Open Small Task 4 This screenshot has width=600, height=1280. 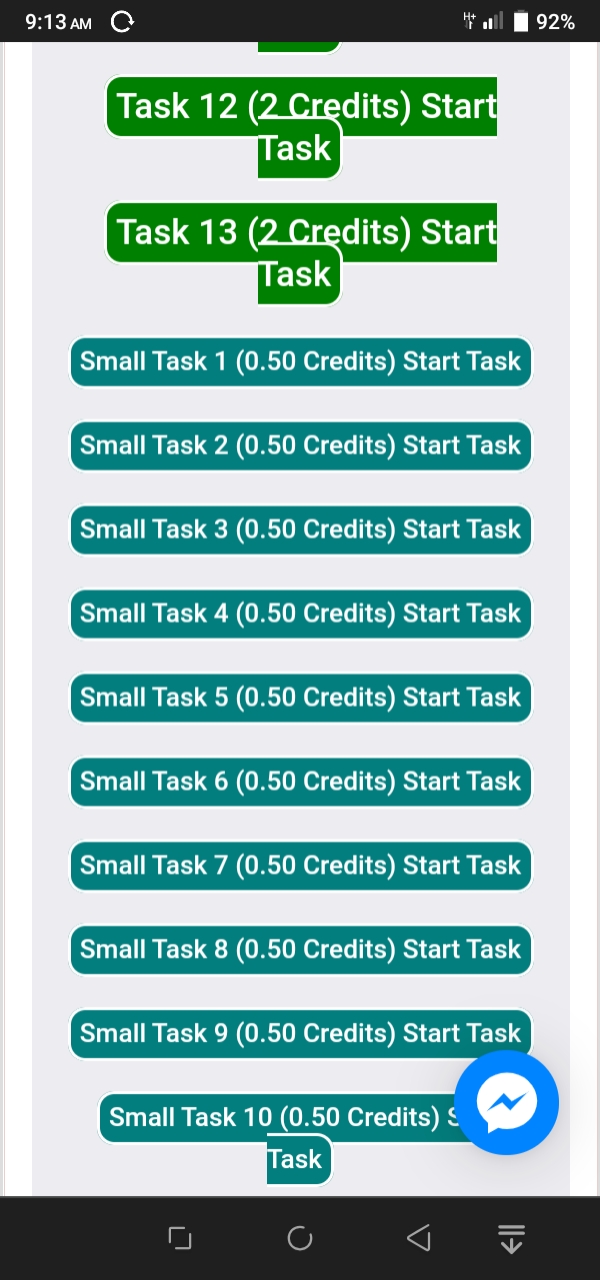(x=300, y=613)
